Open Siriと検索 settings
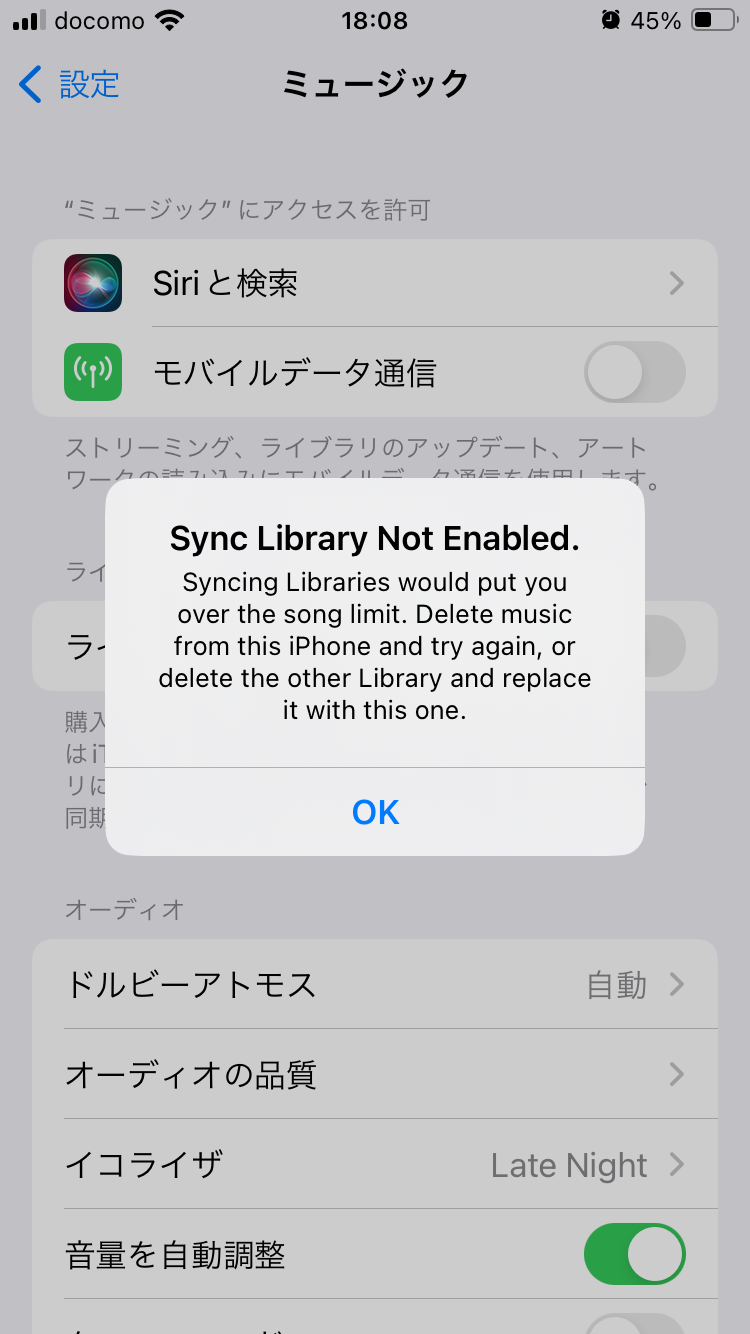Viewport: 750px width, 1334px height. pyautogui.click(x=375, y=284)
